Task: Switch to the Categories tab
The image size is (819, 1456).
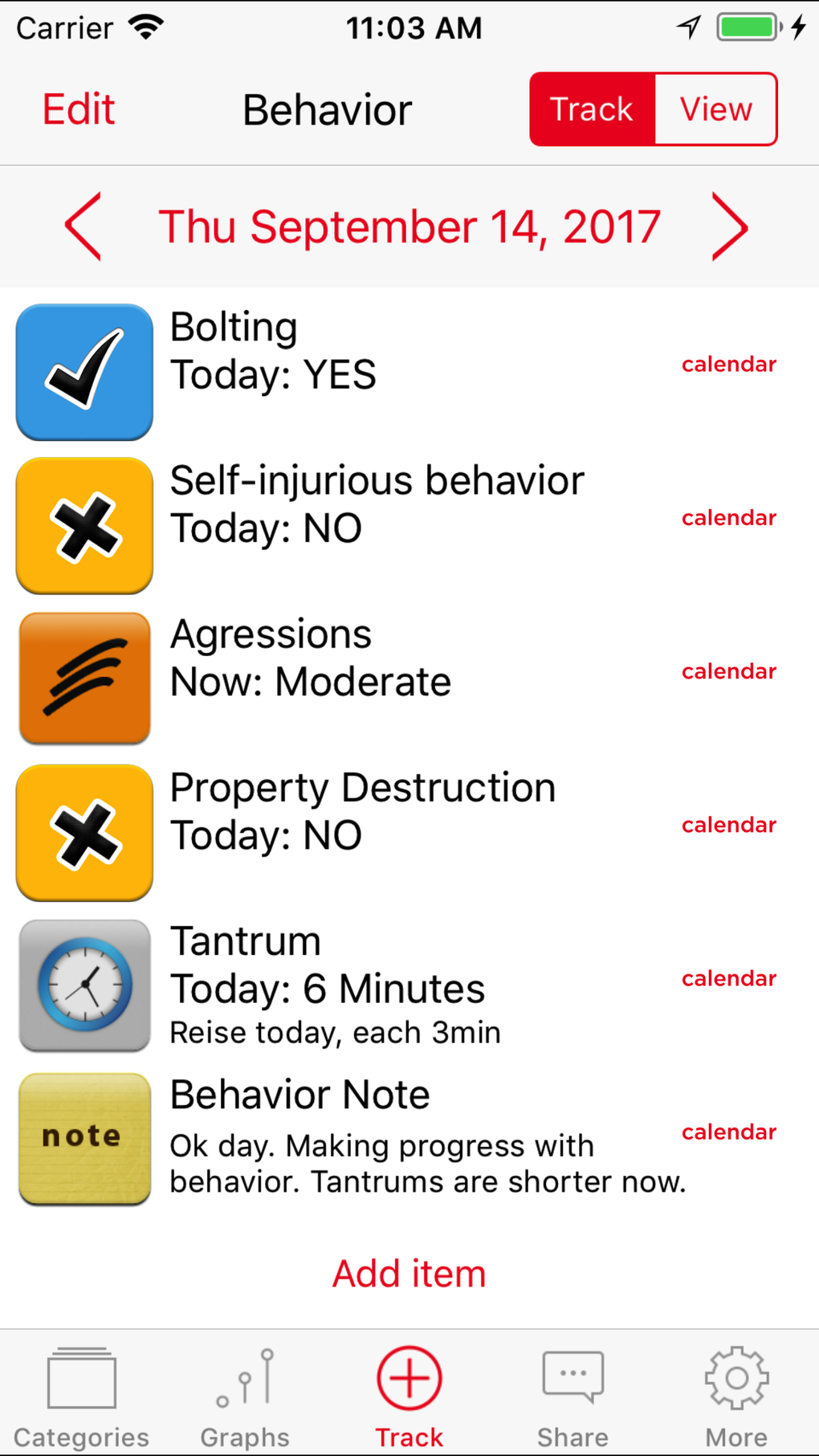Action: point(81,1397)
